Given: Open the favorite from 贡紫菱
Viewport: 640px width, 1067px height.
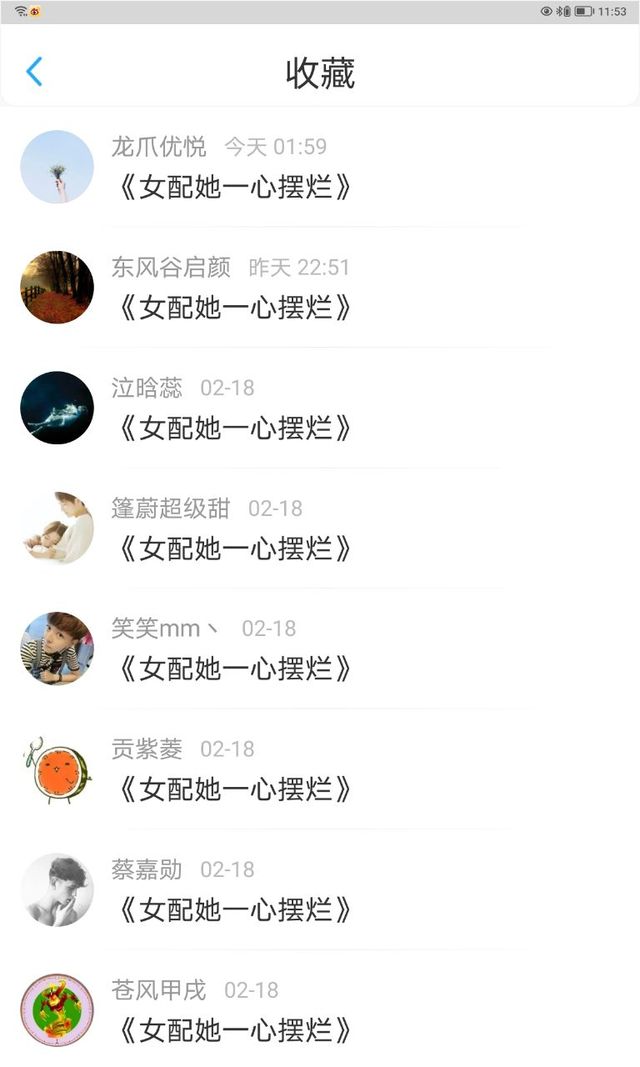Looking at the screenshot, I should click(320, 769).
